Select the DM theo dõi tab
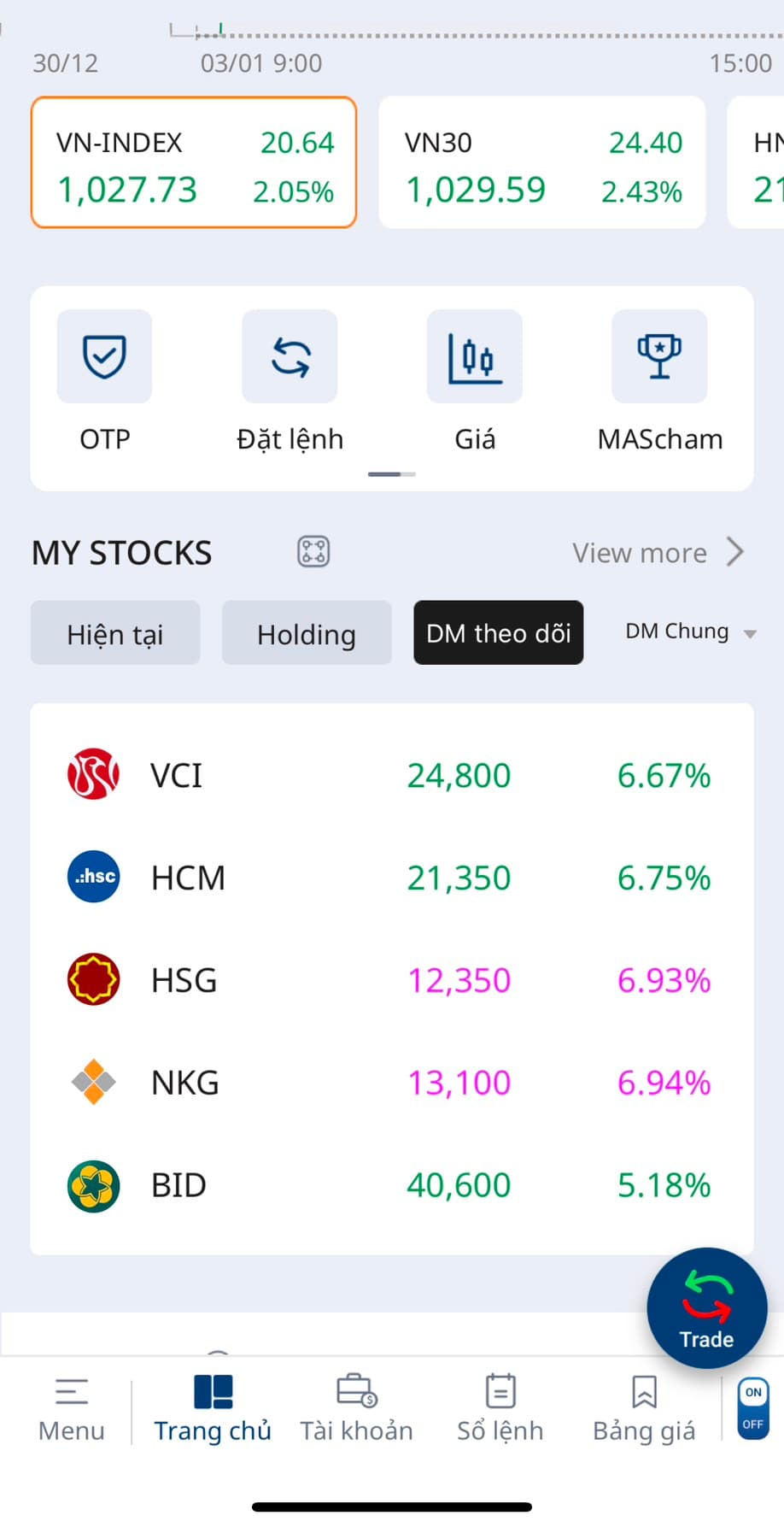The height and width of the screenshot is (1527, 784). (x=499, y=633)
